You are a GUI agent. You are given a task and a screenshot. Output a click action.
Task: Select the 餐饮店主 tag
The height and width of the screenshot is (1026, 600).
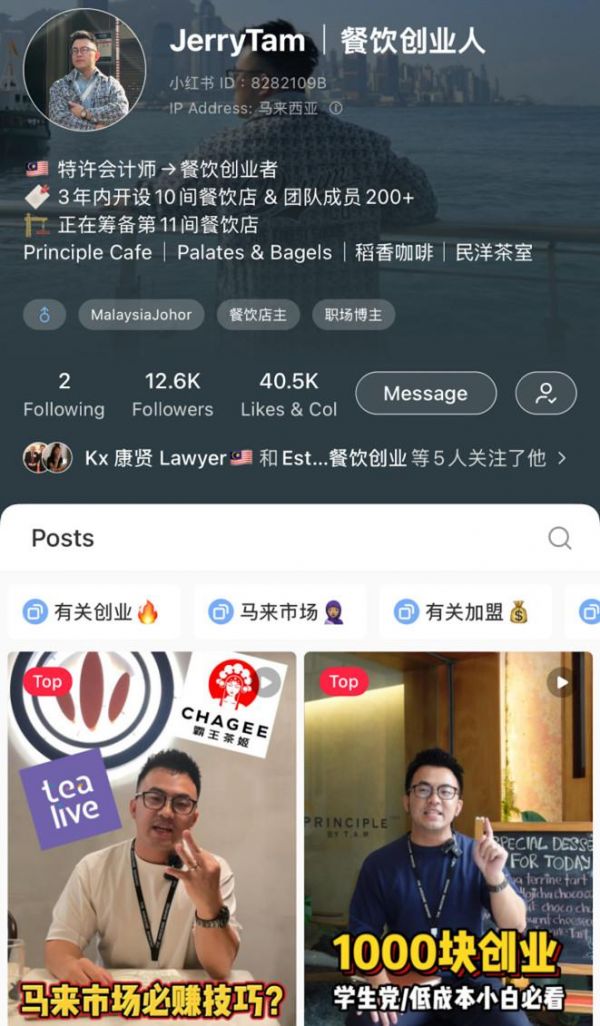click(258, 315)
